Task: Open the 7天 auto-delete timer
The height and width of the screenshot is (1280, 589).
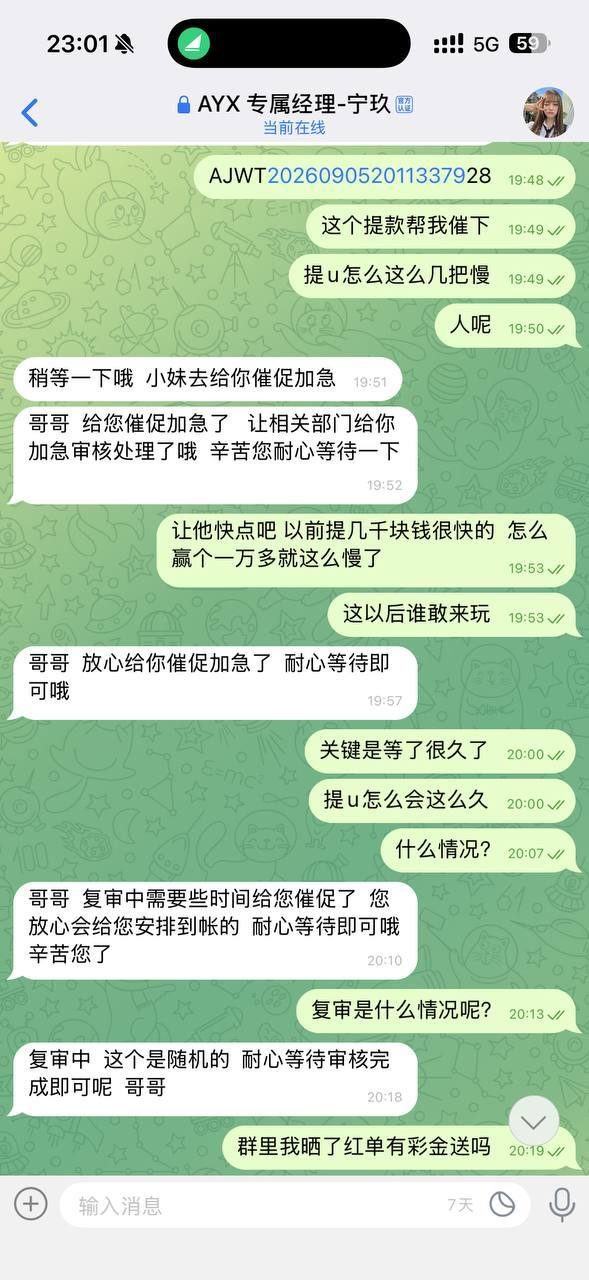Action: [x=460, y=1205]
